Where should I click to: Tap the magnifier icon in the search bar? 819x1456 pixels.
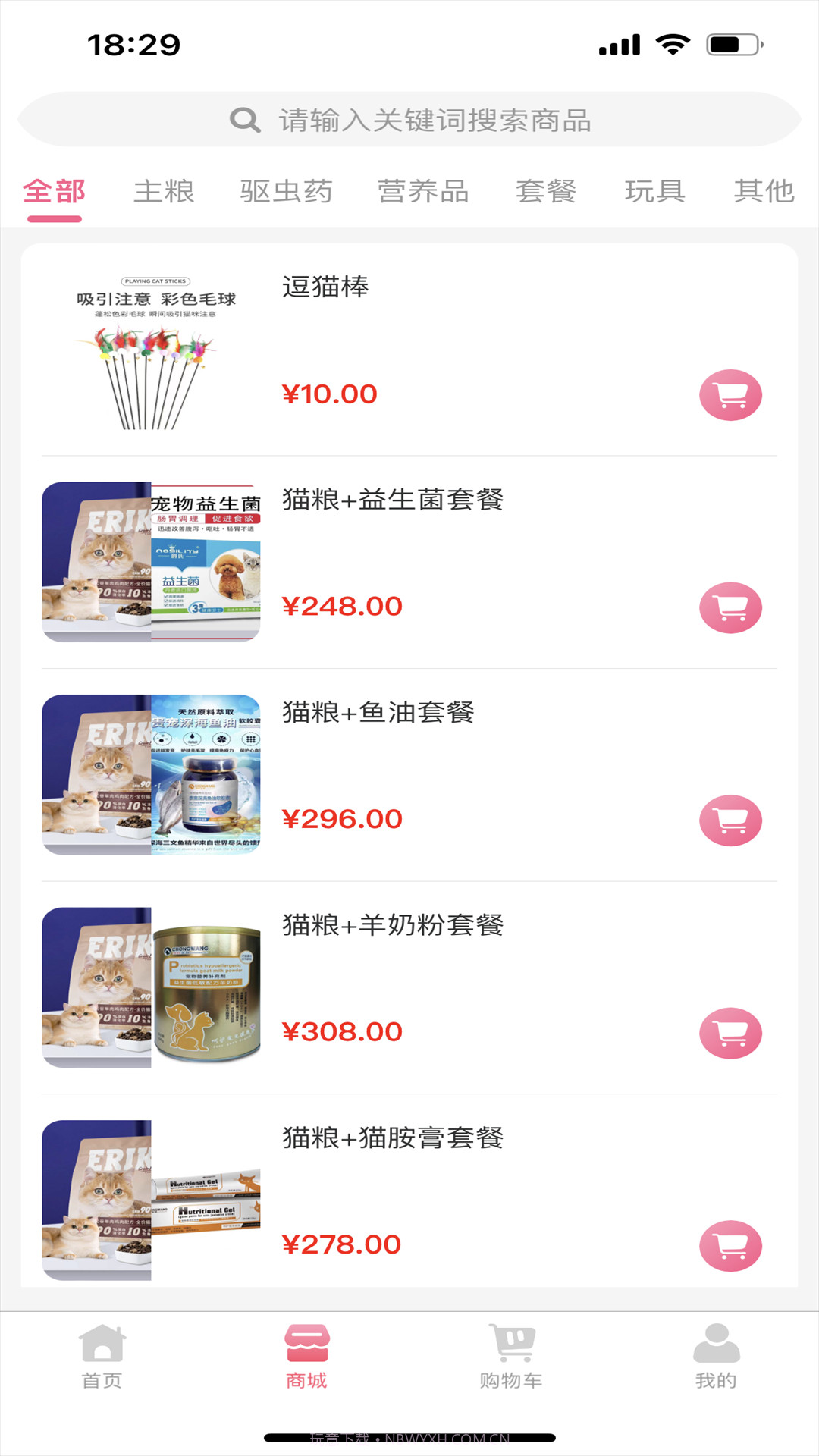pos(244,120)
